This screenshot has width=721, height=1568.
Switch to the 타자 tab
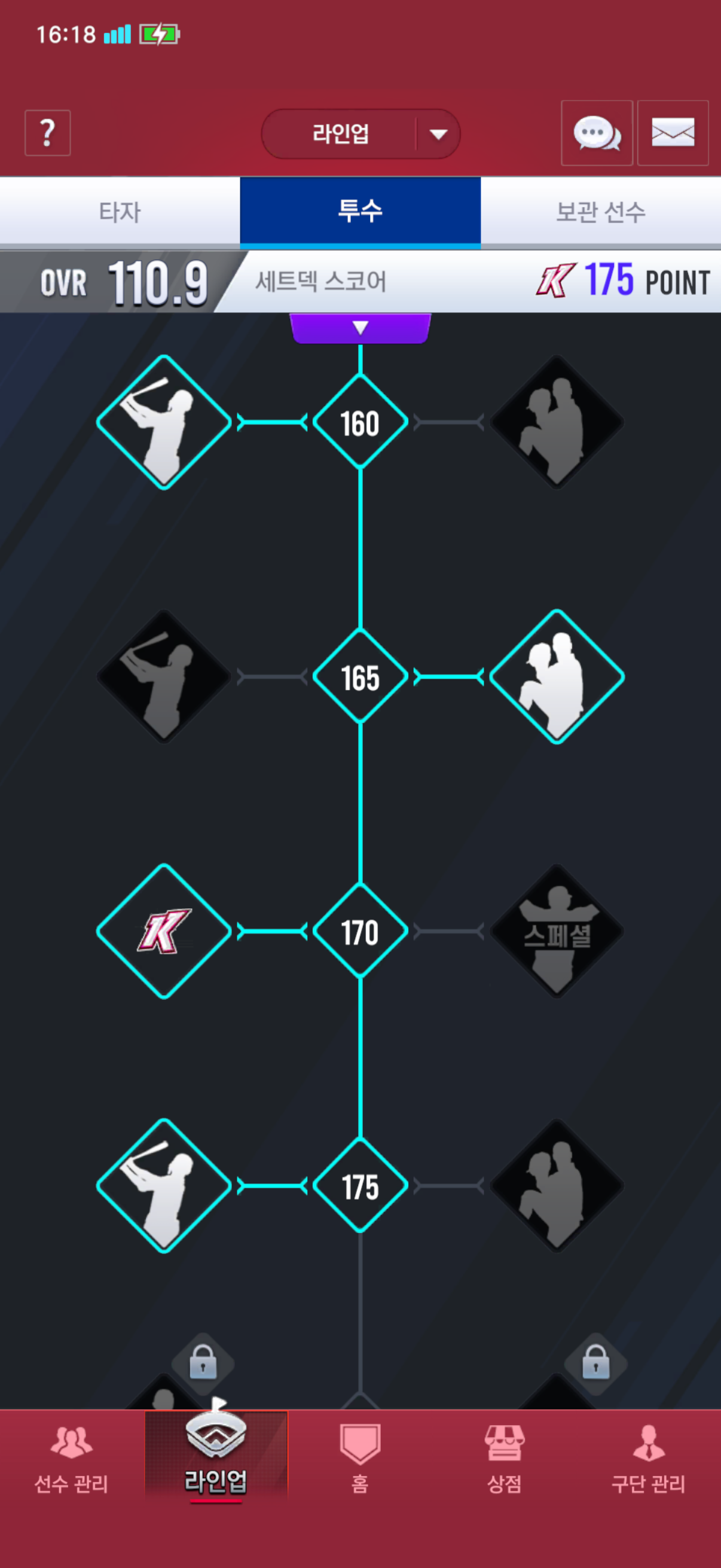click(120, 212)
